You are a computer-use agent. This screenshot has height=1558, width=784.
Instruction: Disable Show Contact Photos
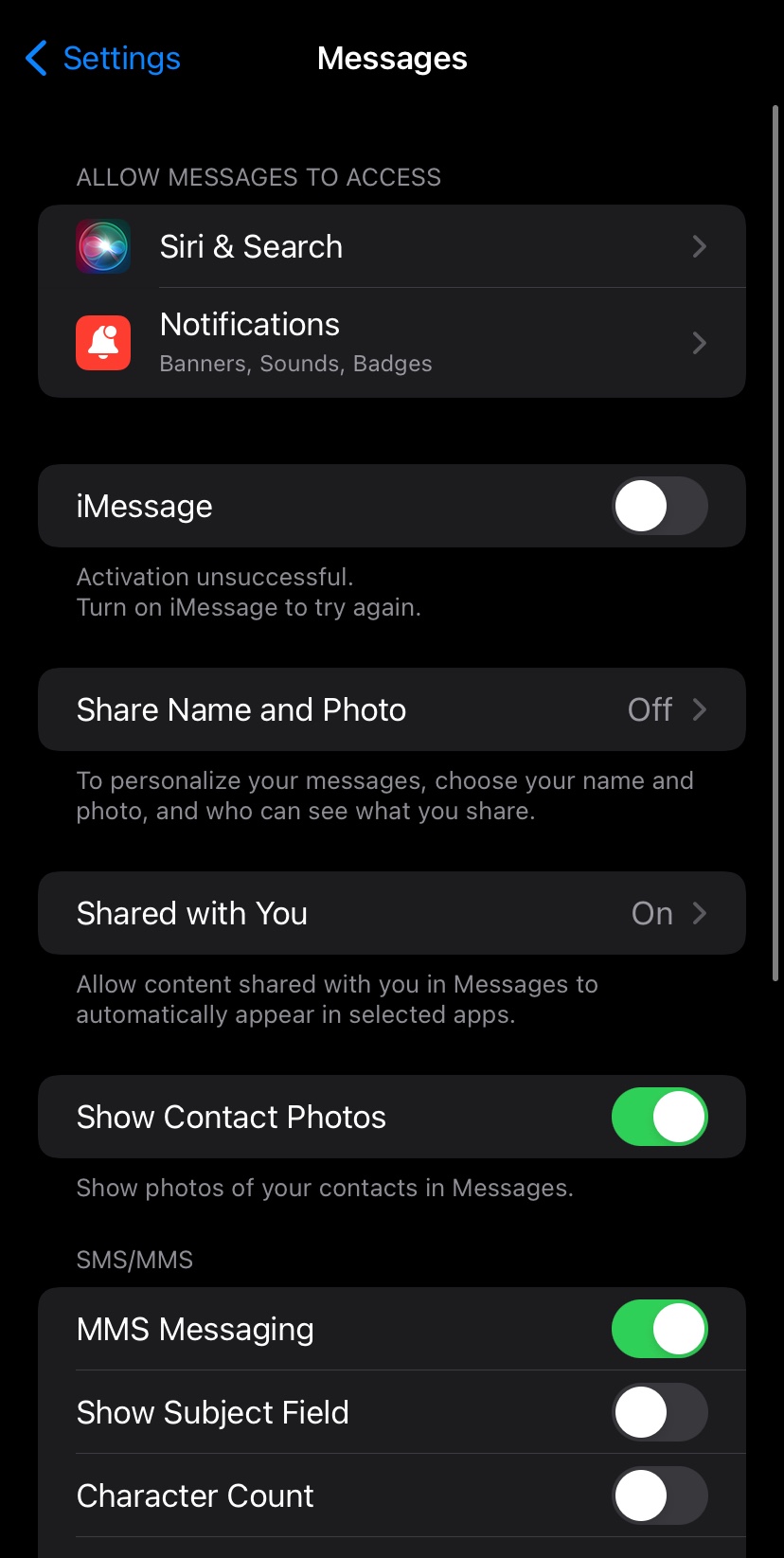click(x=659, y=1117)
